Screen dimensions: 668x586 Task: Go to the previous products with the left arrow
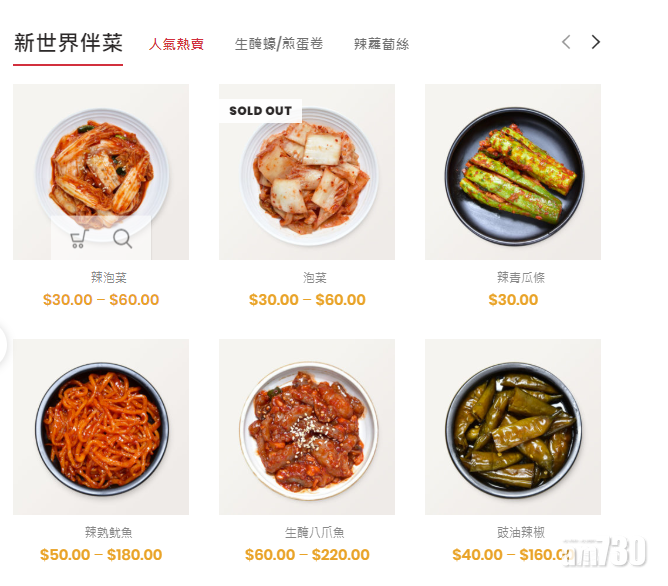pos(566,42)
